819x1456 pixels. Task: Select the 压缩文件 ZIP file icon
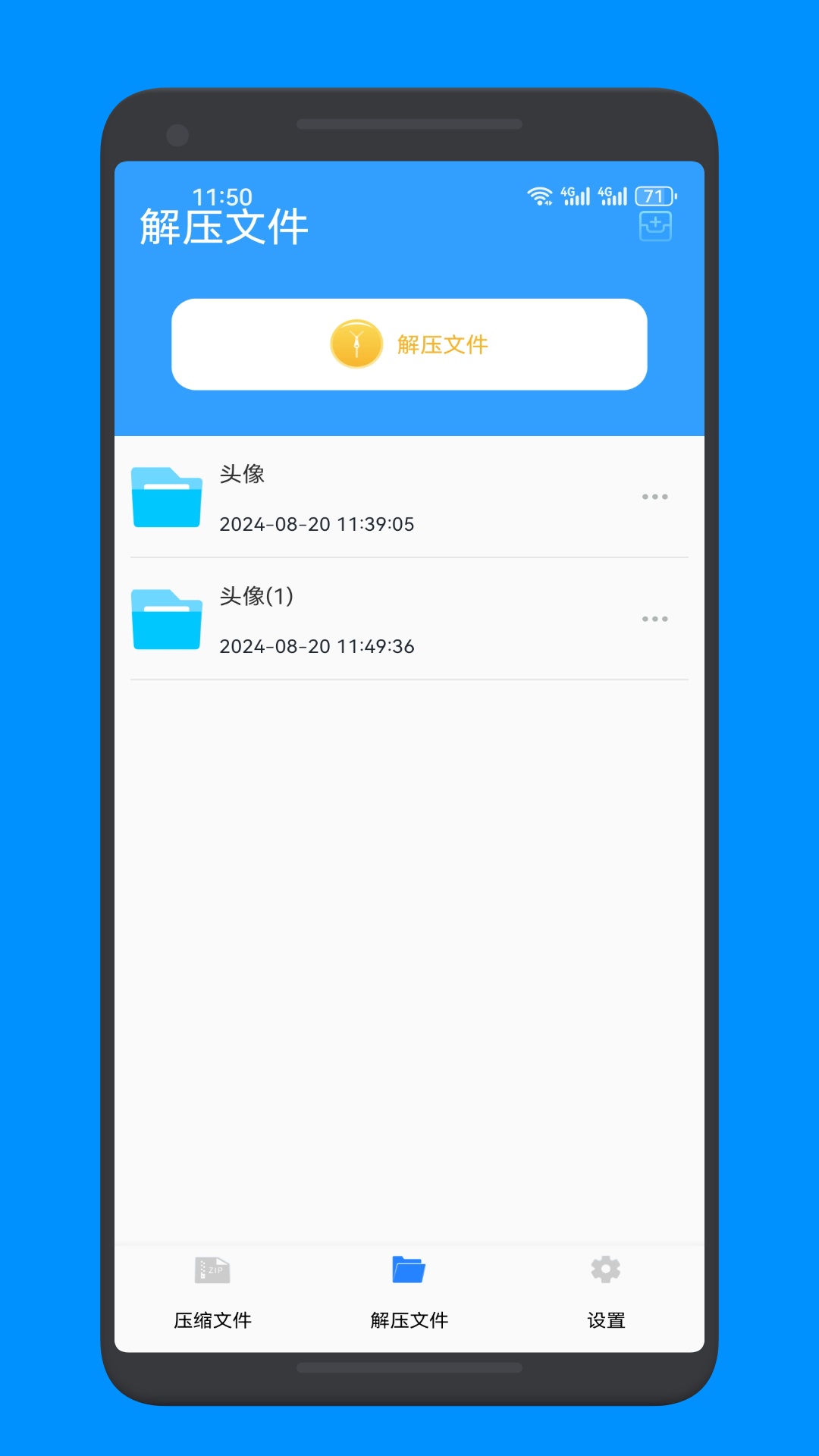click(212, 1268)
